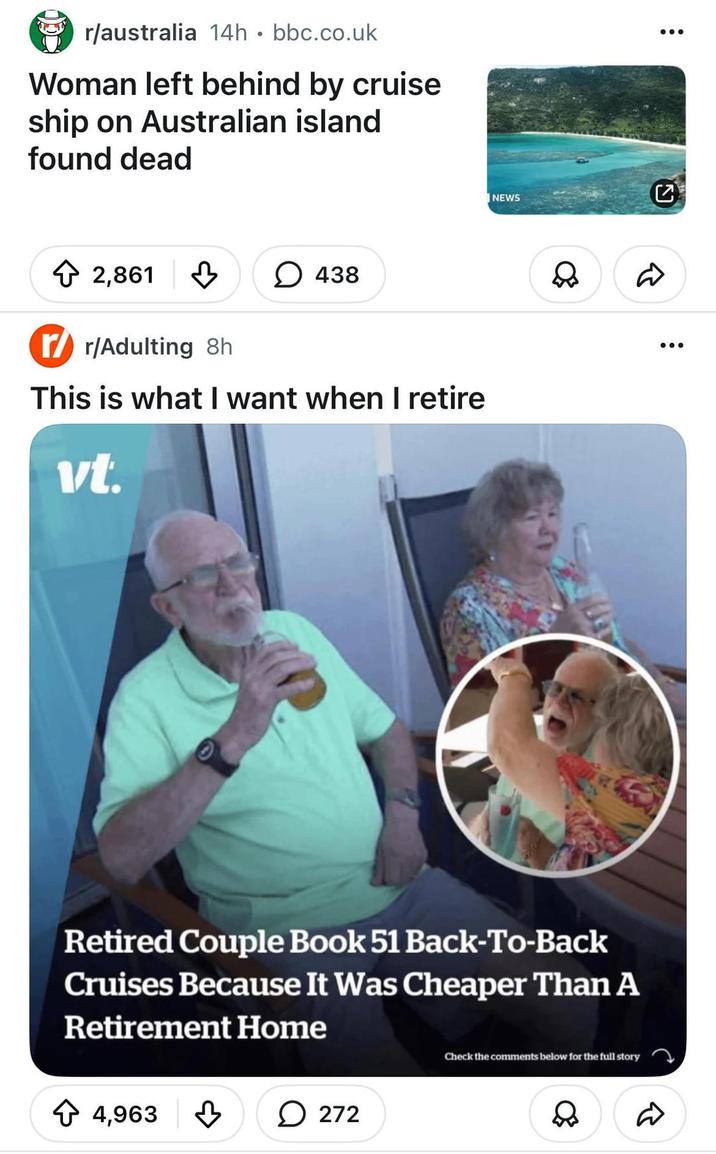The image size is (716, 1154).
Task: Share the r/australia cruise ship post
Action: click(652, 274)
